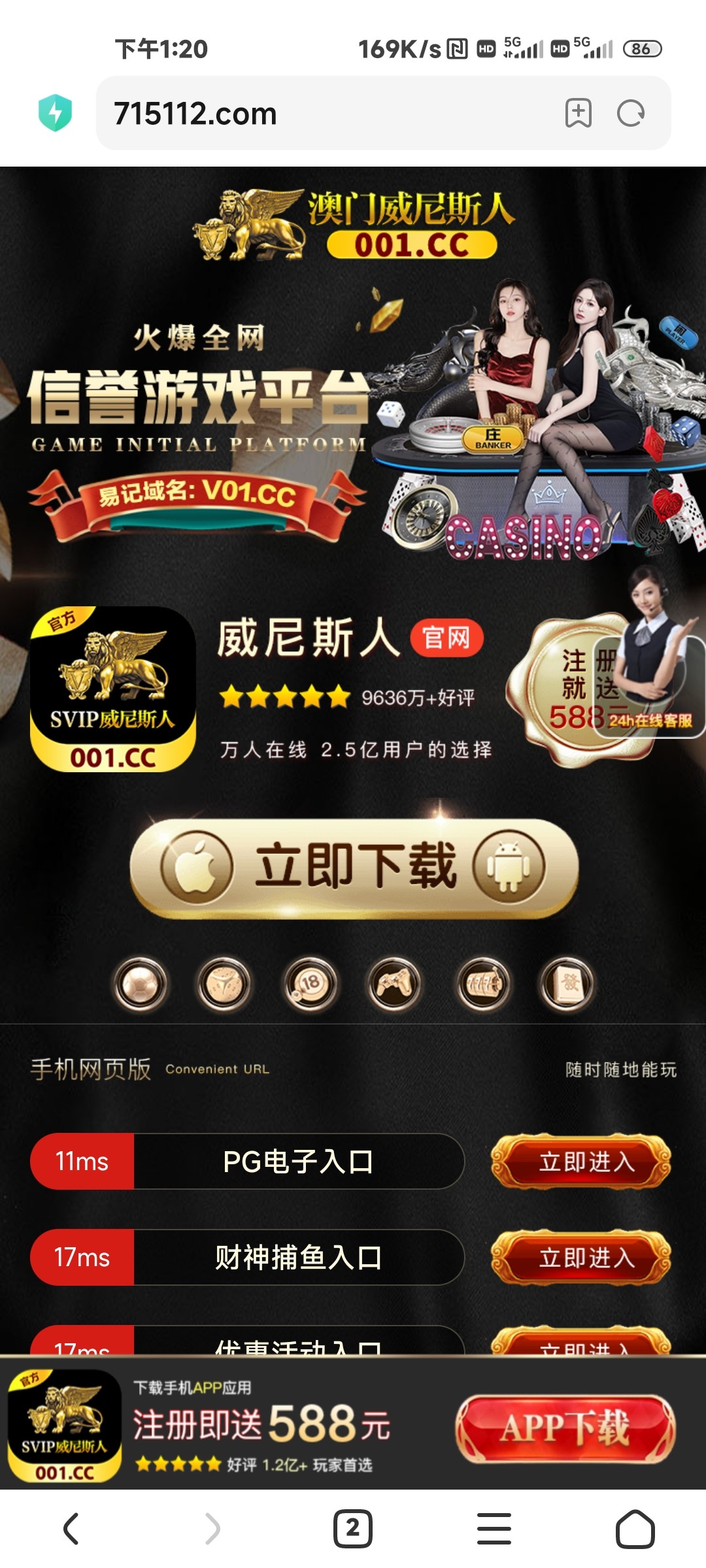The height and width of the screenshot is (1568, 706).
Task: Reload the current page
Action: point(630,114)
